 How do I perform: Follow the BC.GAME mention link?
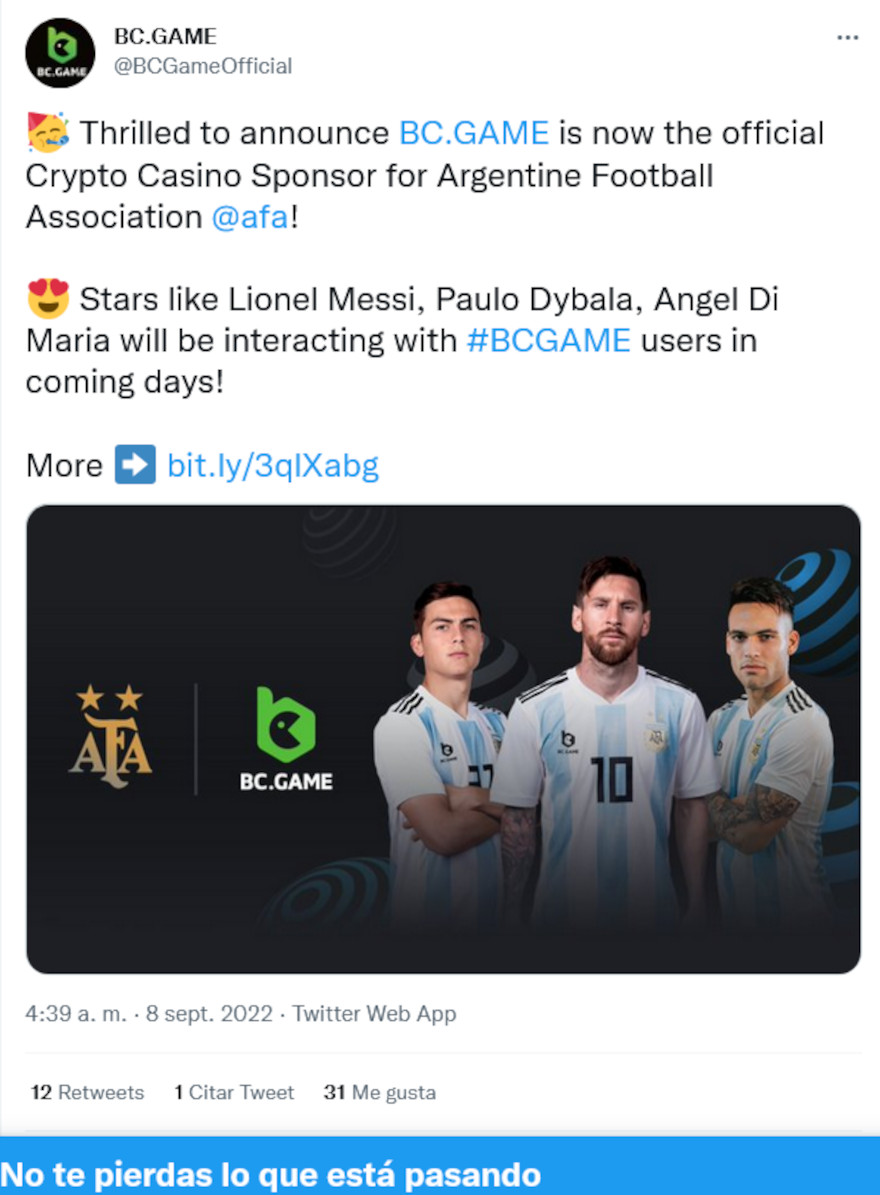tap(474, 133)
